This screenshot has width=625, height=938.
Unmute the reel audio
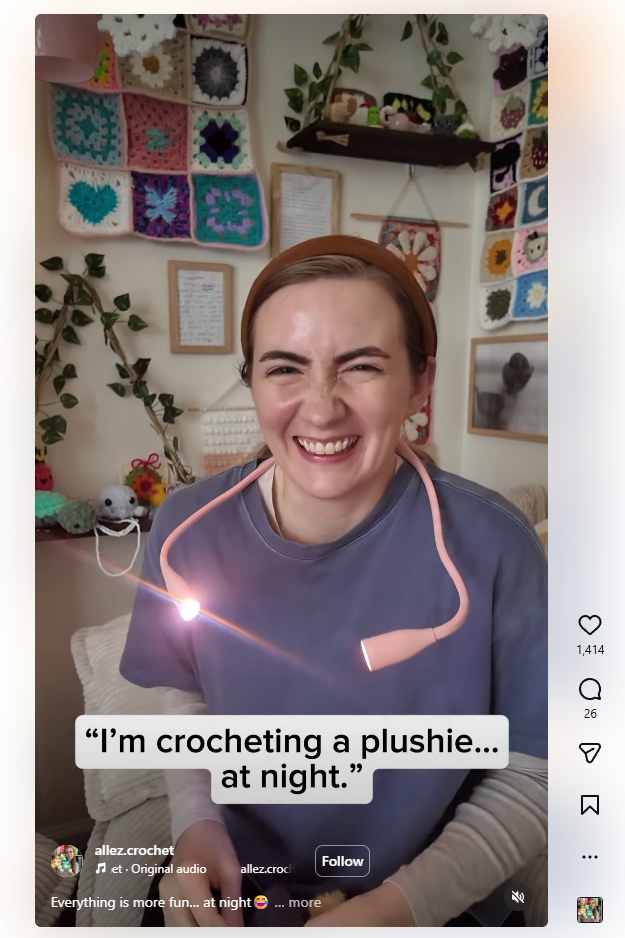coord(517,897)
